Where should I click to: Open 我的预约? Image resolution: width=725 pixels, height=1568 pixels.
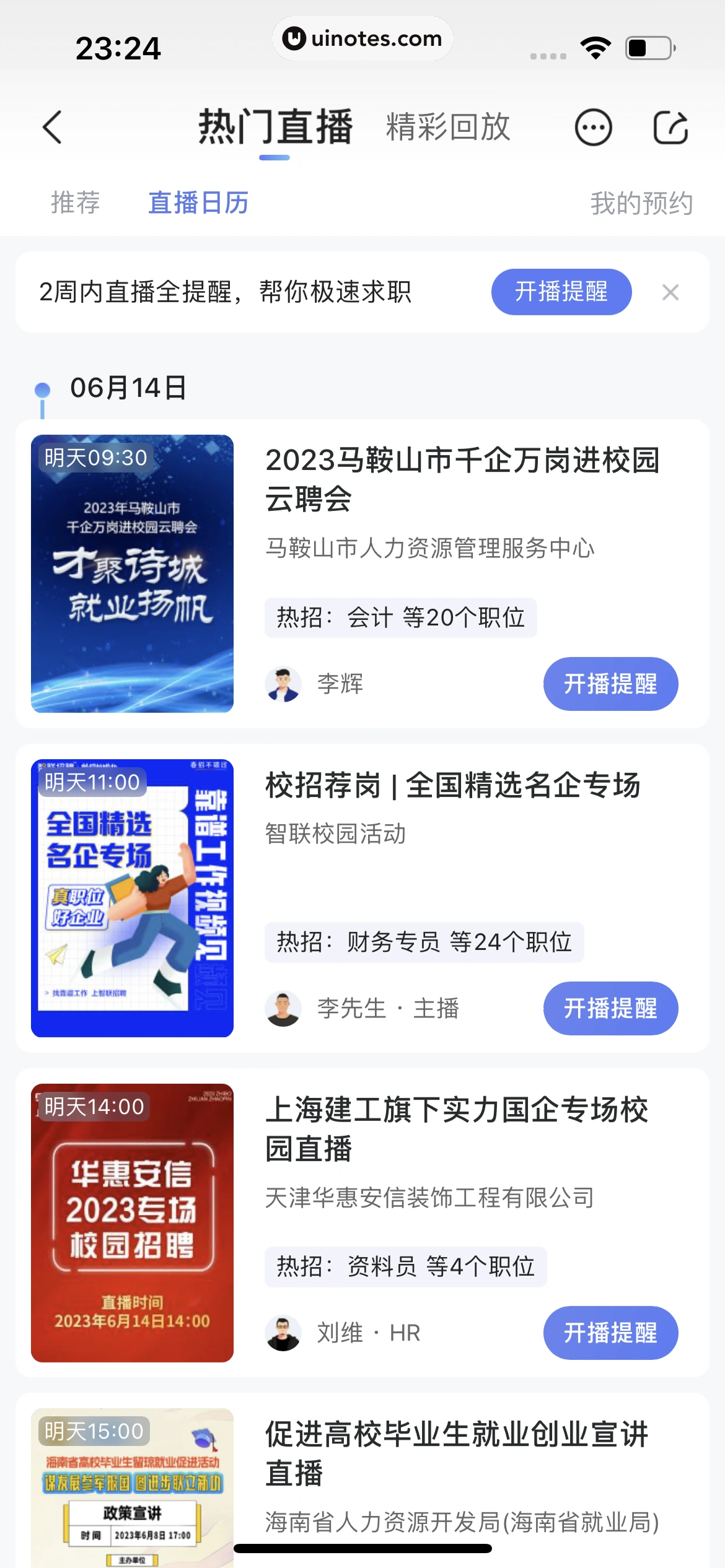click(x=641, y=203)
